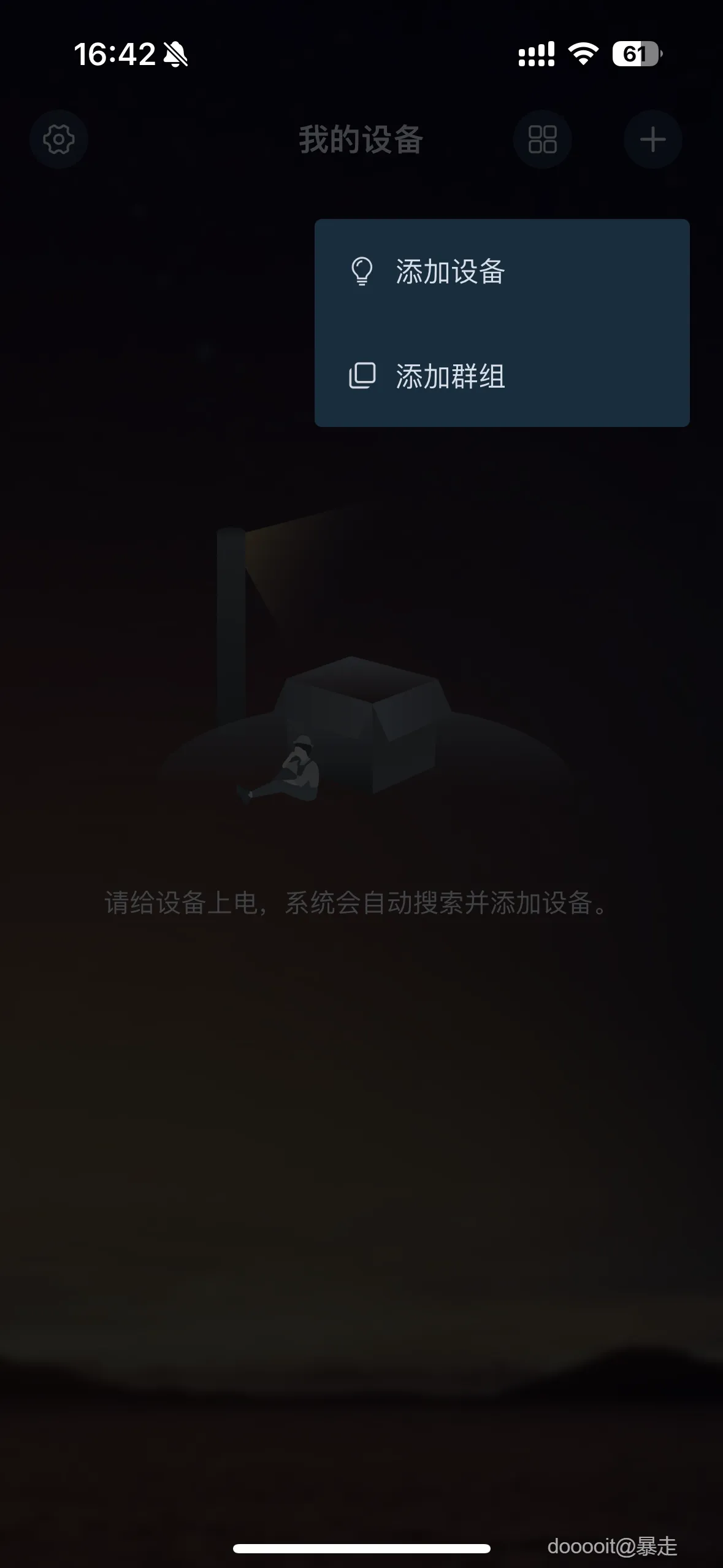Tap the clock showing 16:42

[114, 54]
